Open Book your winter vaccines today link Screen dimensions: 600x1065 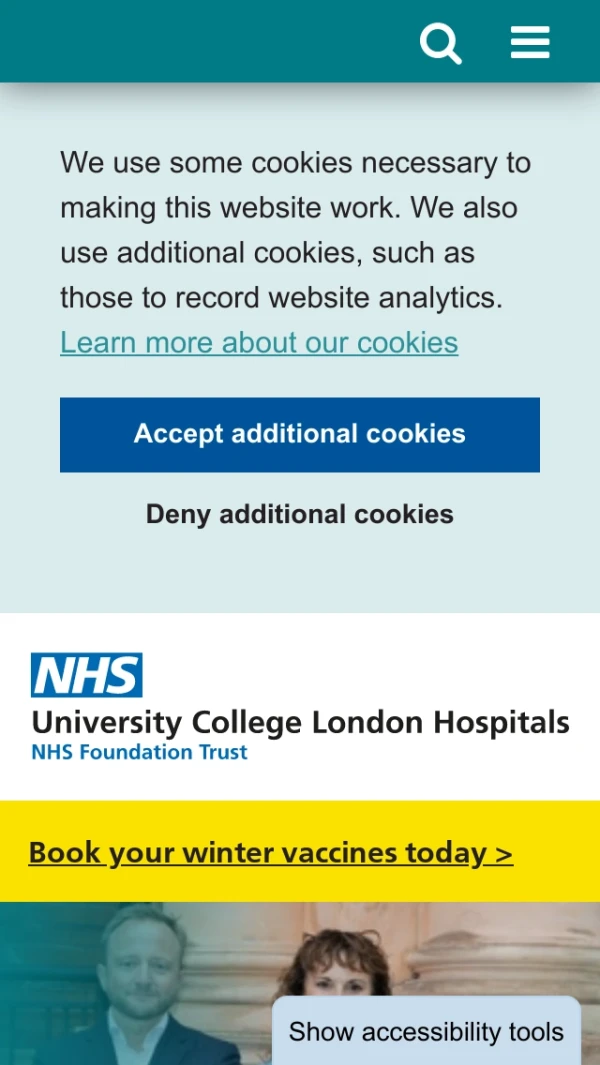pos(271,853)
